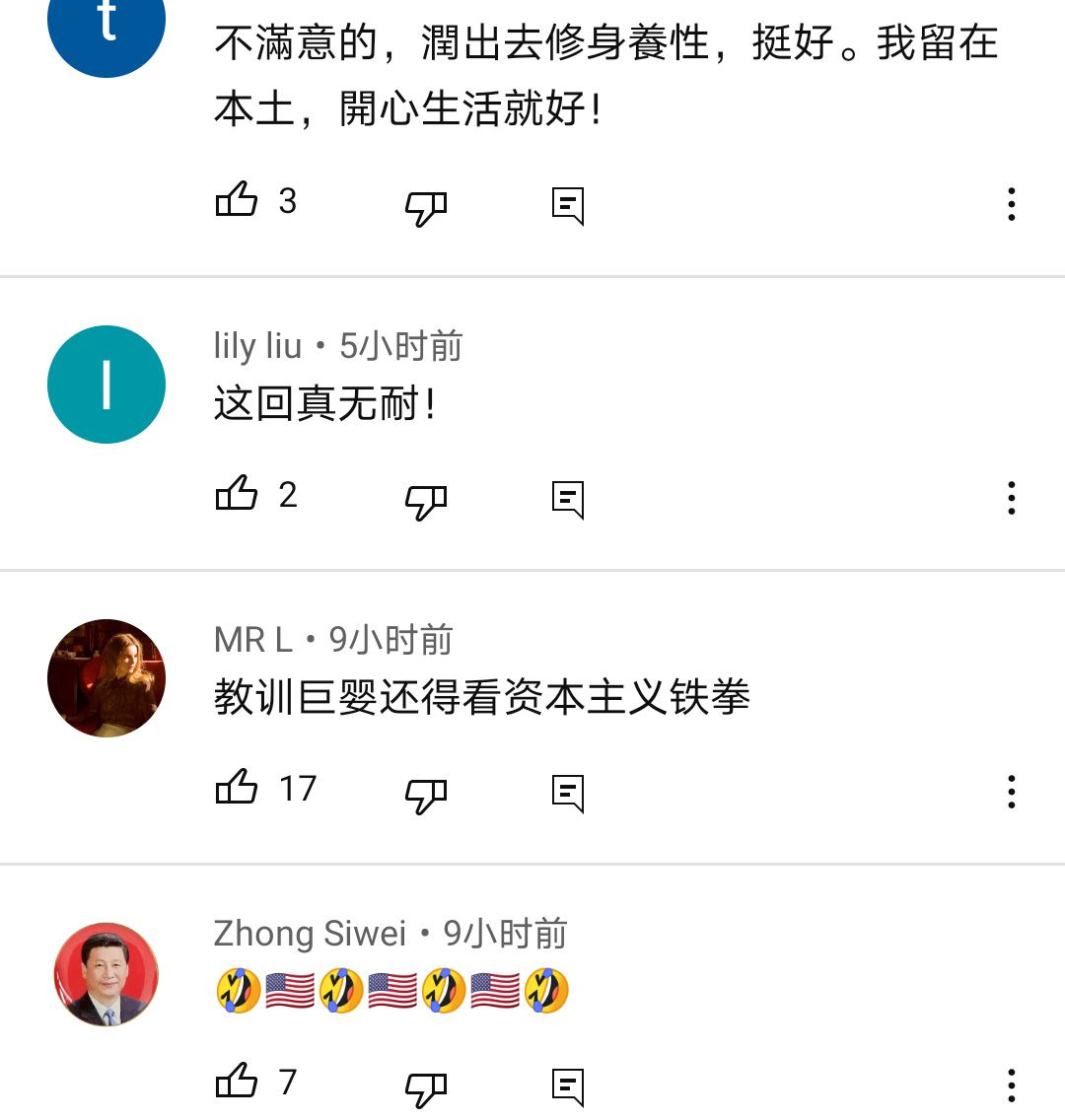Open options menu for Zhong Siwei's comment
The image size is (1065, 1120).
[1011, 1085]
